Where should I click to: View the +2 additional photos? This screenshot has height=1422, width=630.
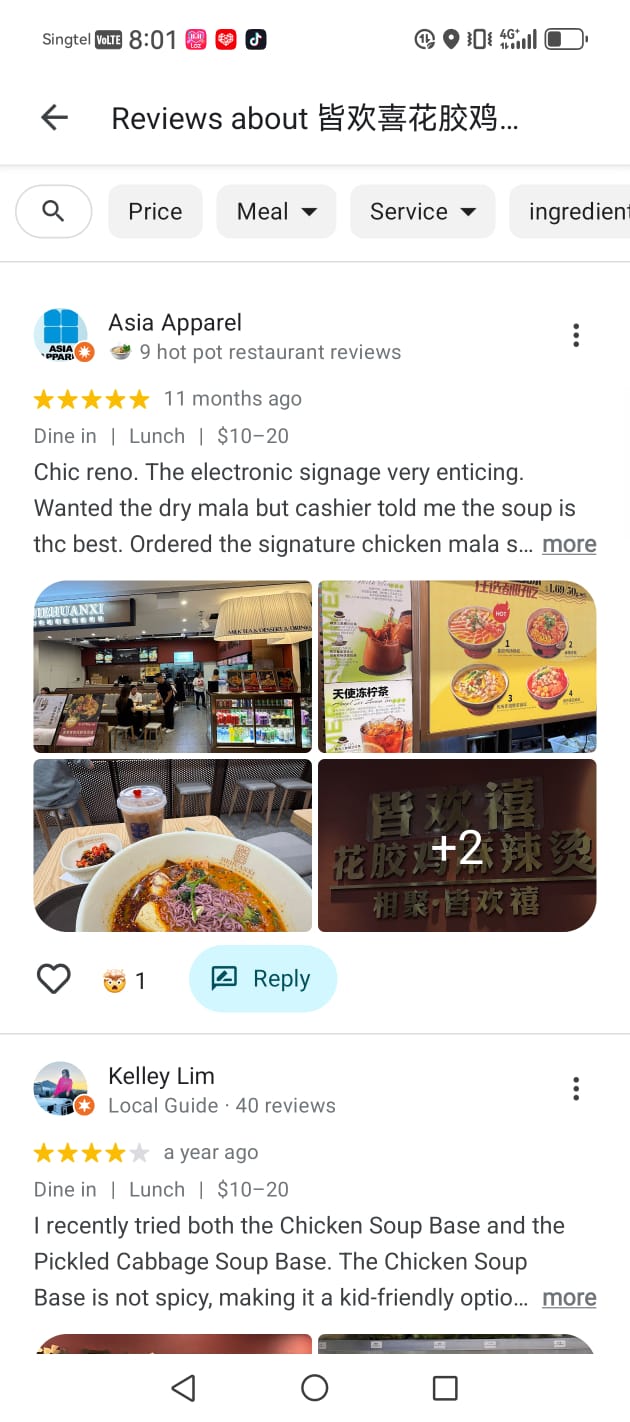pos(457,845)
